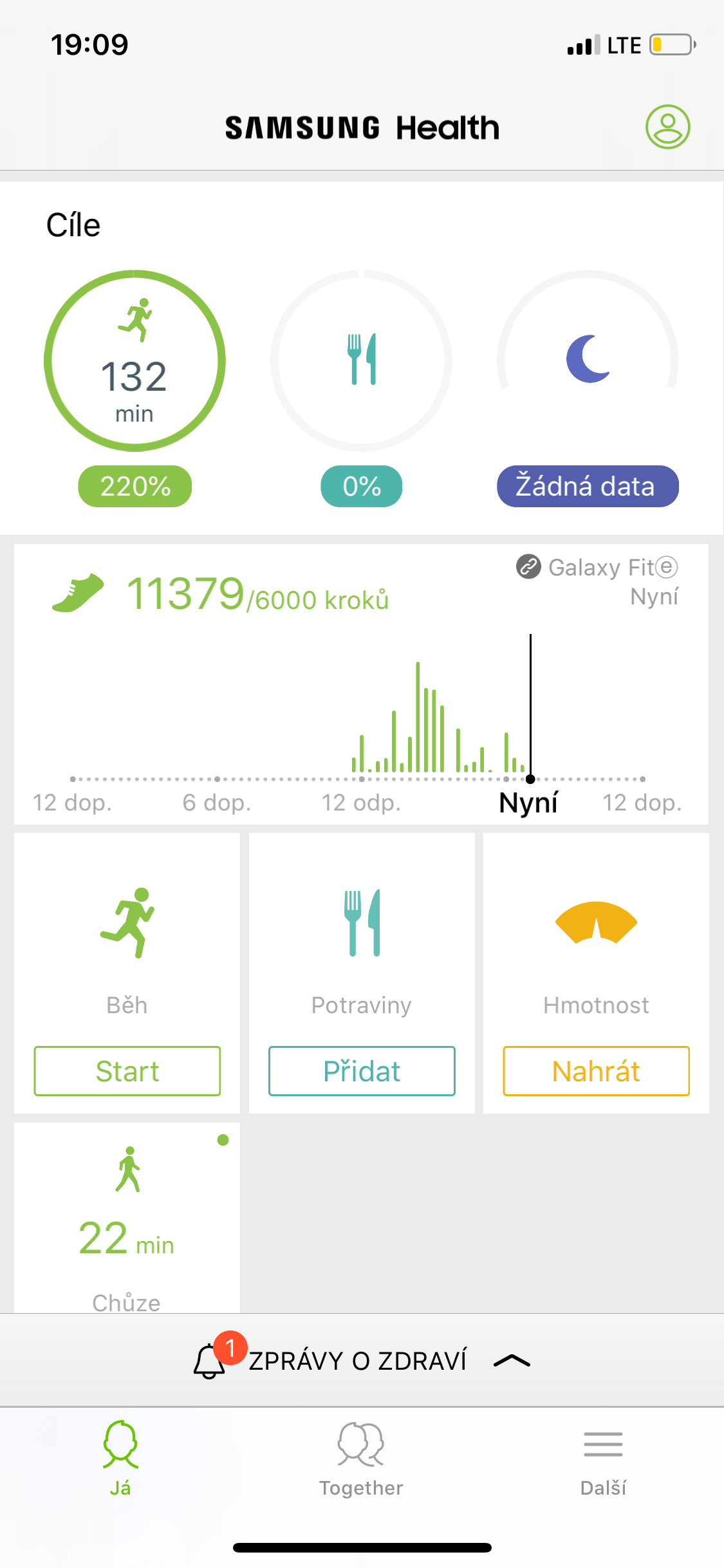This screenshot has height=1568, width=724.
Task: Open the steps card showing 11379 kroků
Action: pyautogui.click(x=361, y=684)
